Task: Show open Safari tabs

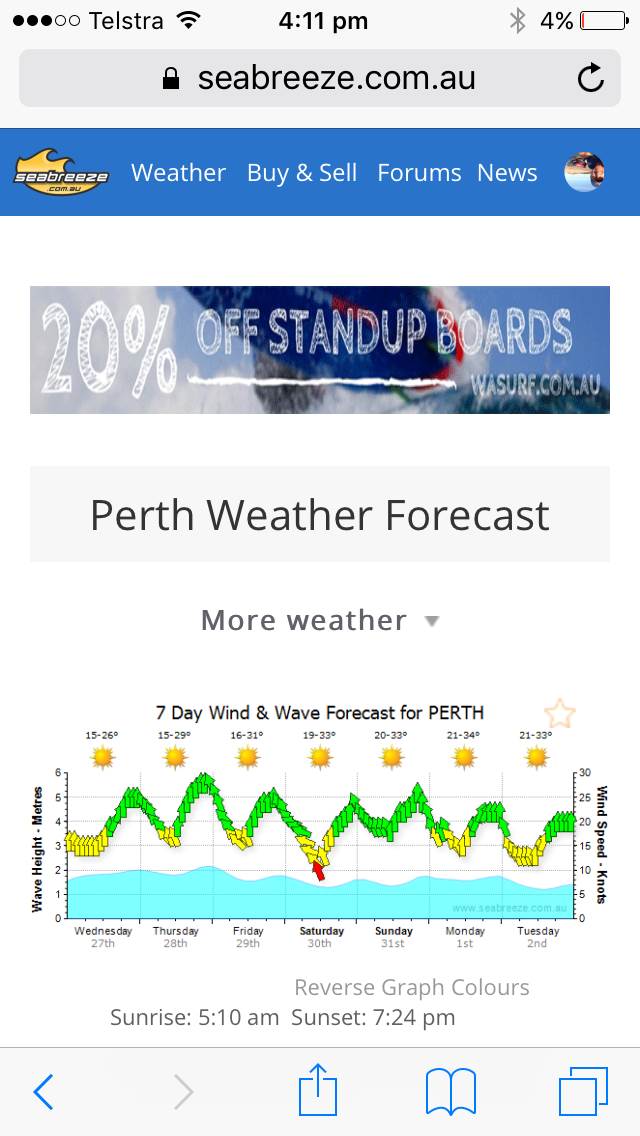Action: 583,1092
